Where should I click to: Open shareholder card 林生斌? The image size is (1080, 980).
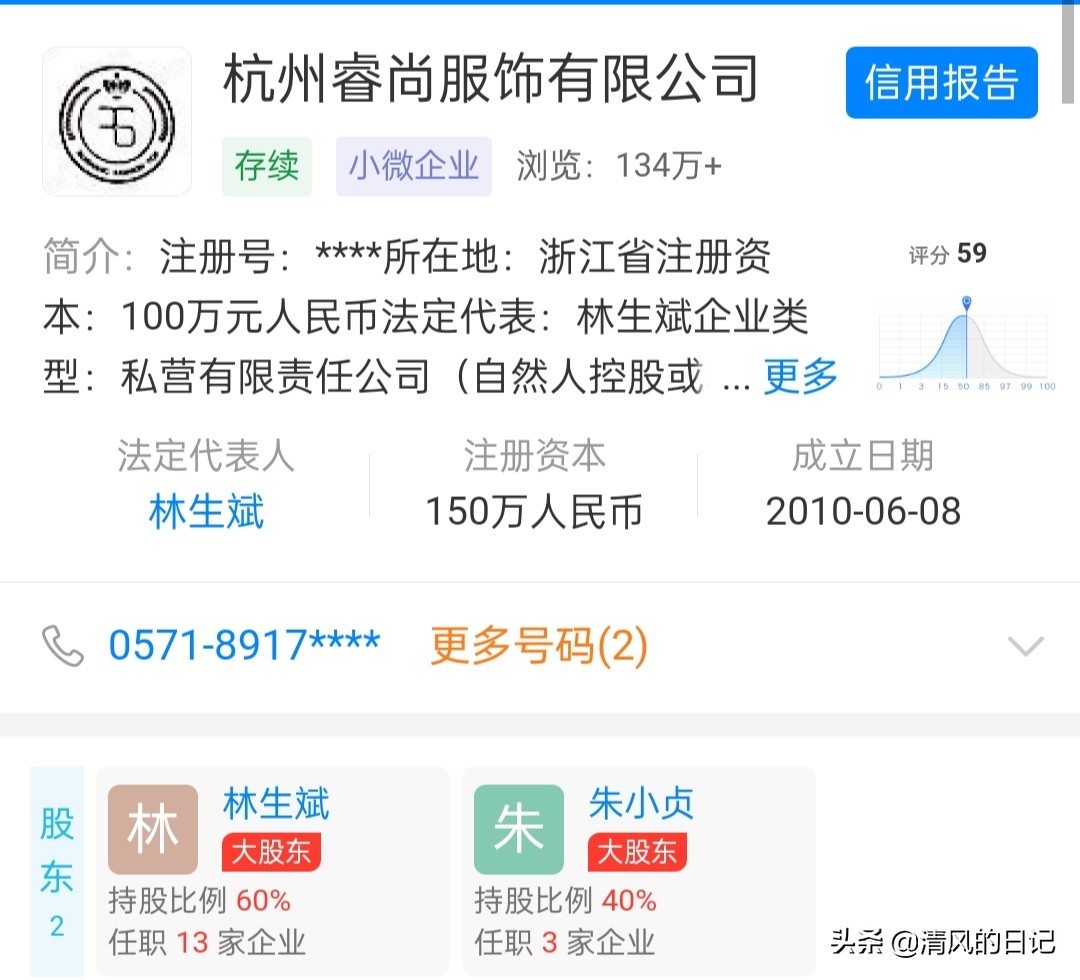pyautogui.click(x=272, y=870)
